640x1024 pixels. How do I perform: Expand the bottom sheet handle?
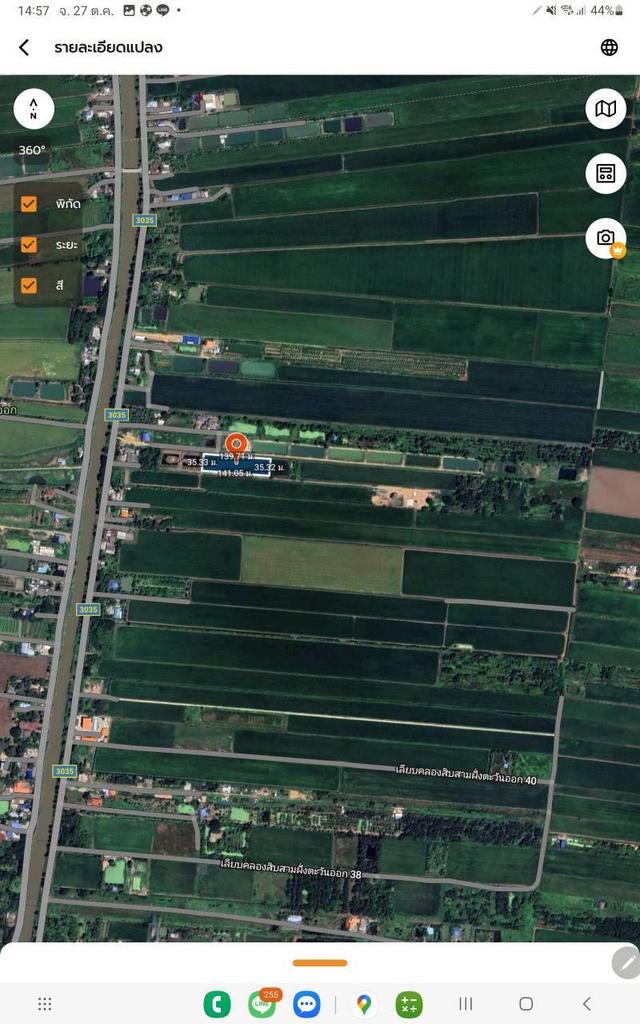point(320,963)
